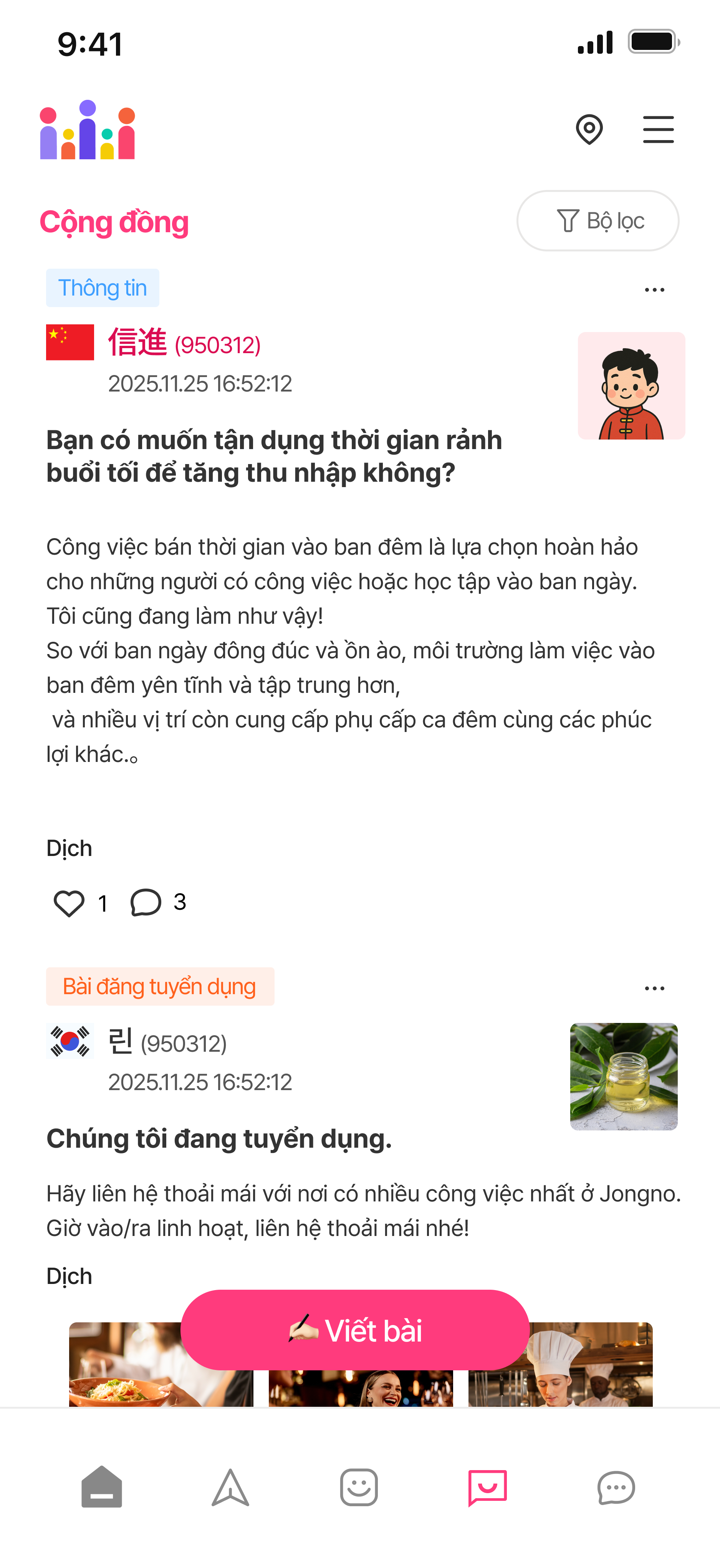
Task: Open the Bộ lọc filter
Action: click(x=598, y=220)
